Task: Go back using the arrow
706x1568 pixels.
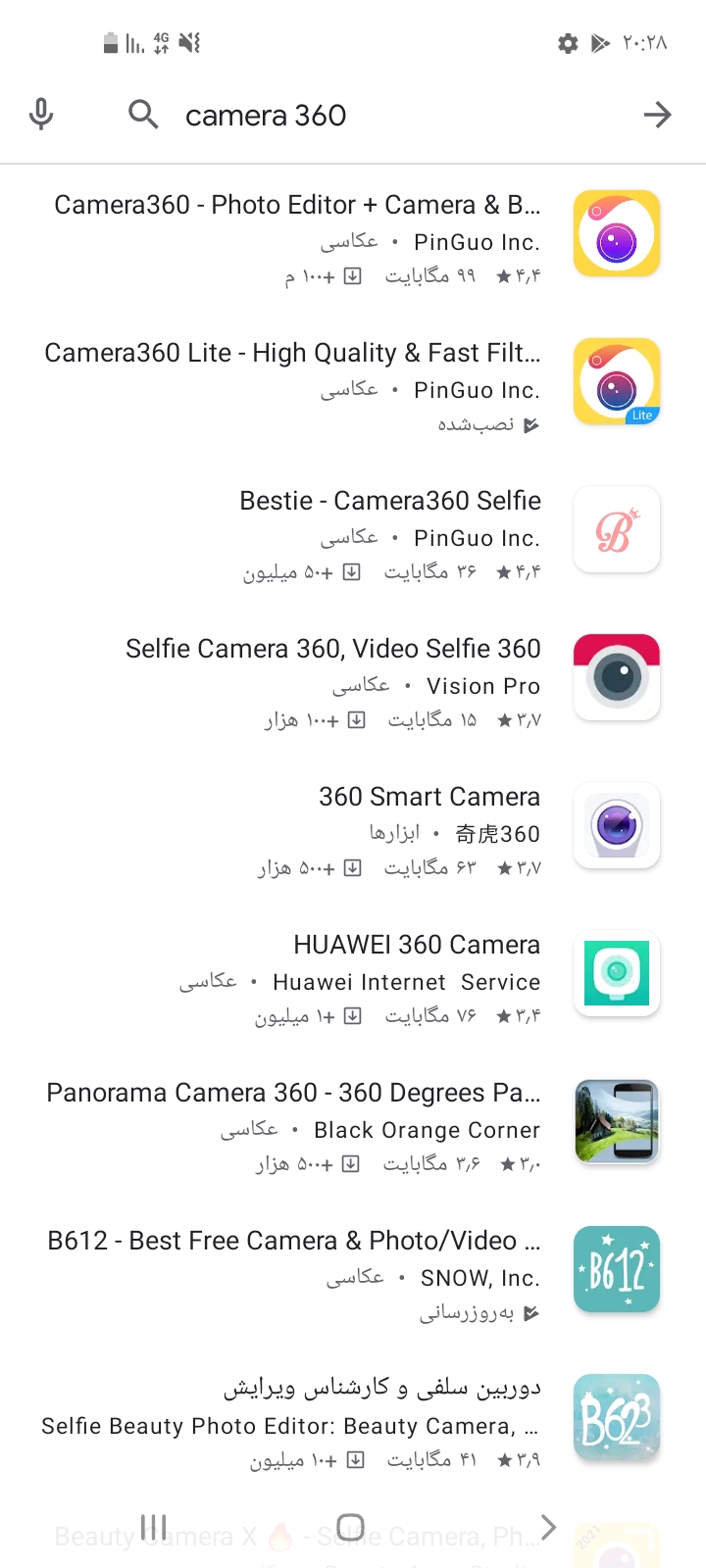Action: pyautogui.click(x=657, y=115)
